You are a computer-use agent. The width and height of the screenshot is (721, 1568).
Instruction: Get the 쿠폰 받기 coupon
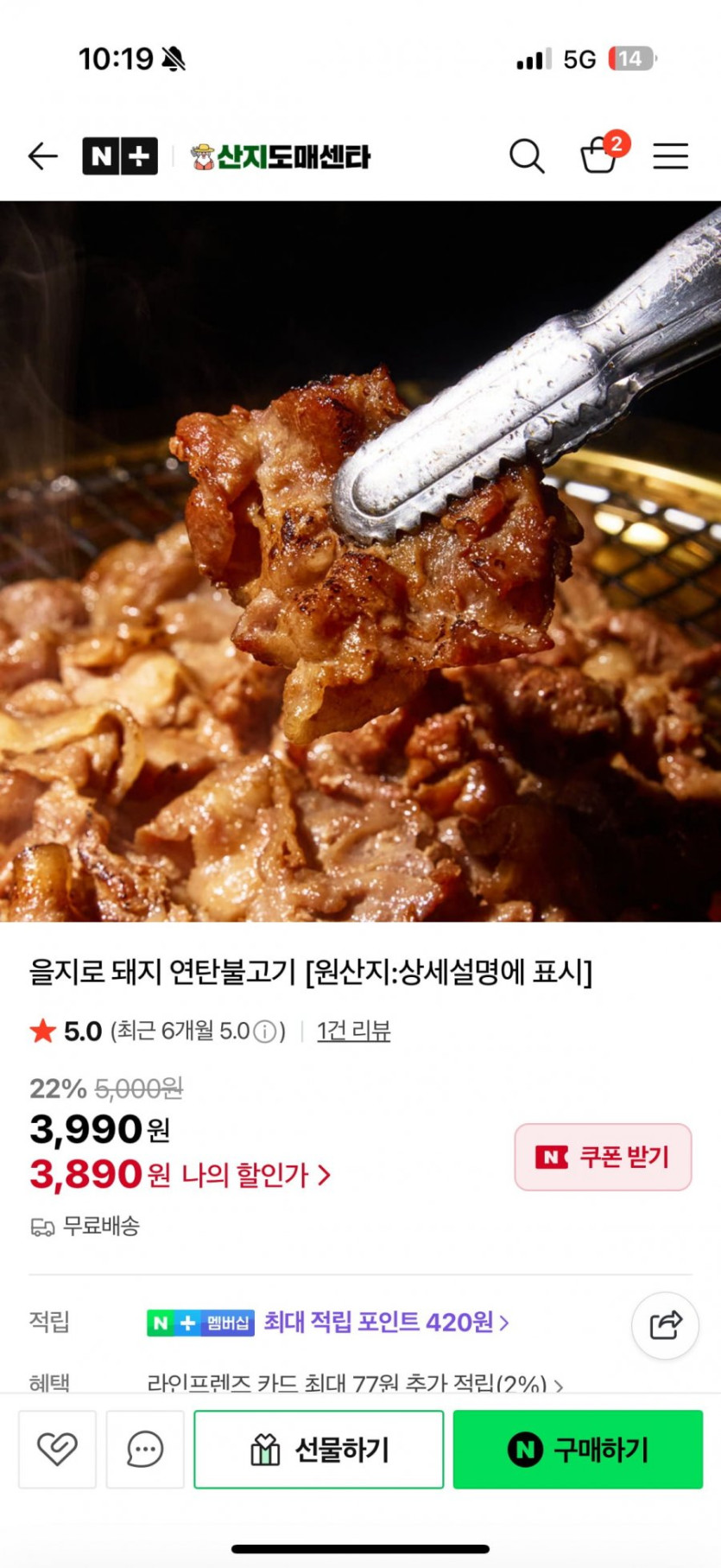coord(603,1157)
